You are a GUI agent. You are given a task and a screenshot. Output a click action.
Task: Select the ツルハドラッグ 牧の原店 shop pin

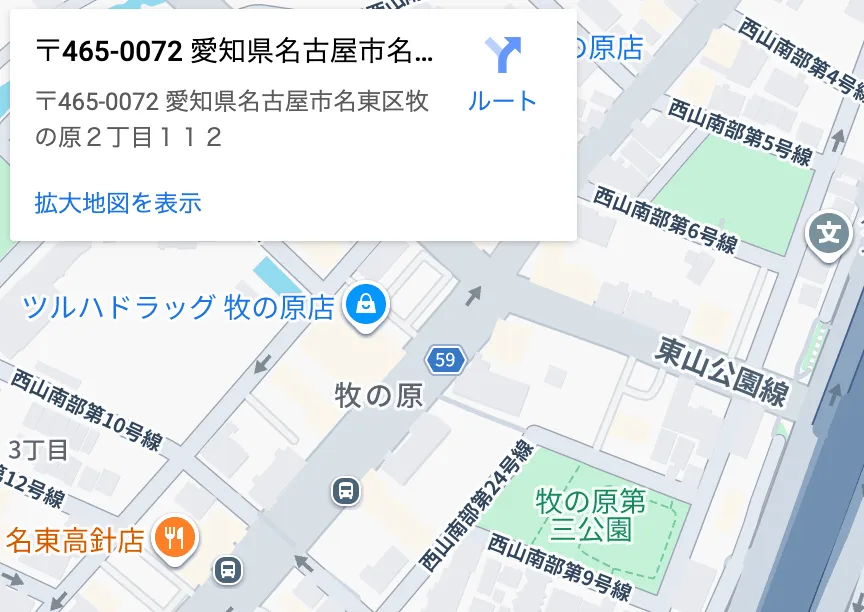(366, 305)
